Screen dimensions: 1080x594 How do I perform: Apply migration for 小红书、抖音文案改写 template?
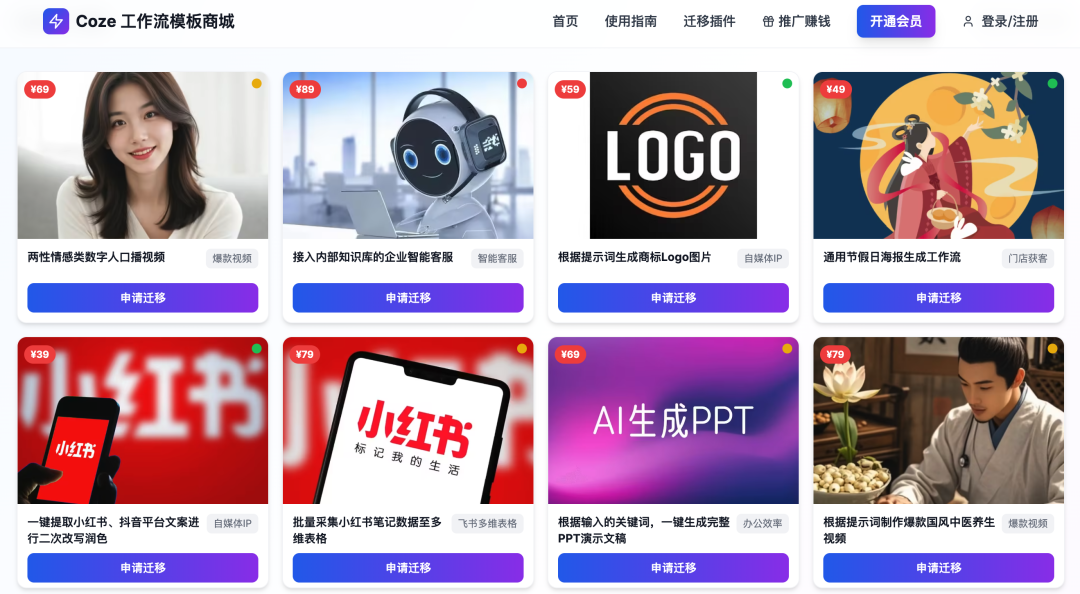143,568
